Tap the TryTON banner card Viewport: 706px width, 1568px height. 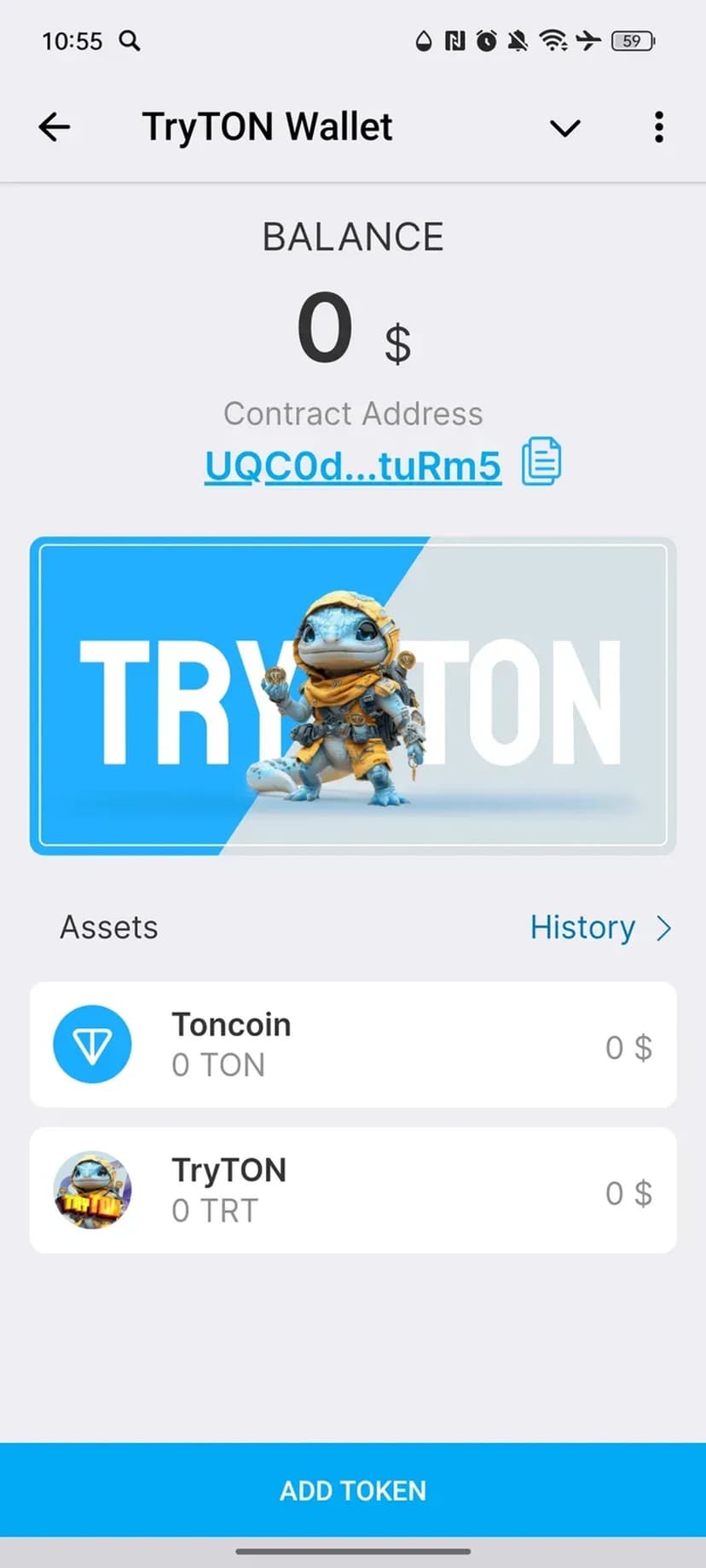coord(353,695)
